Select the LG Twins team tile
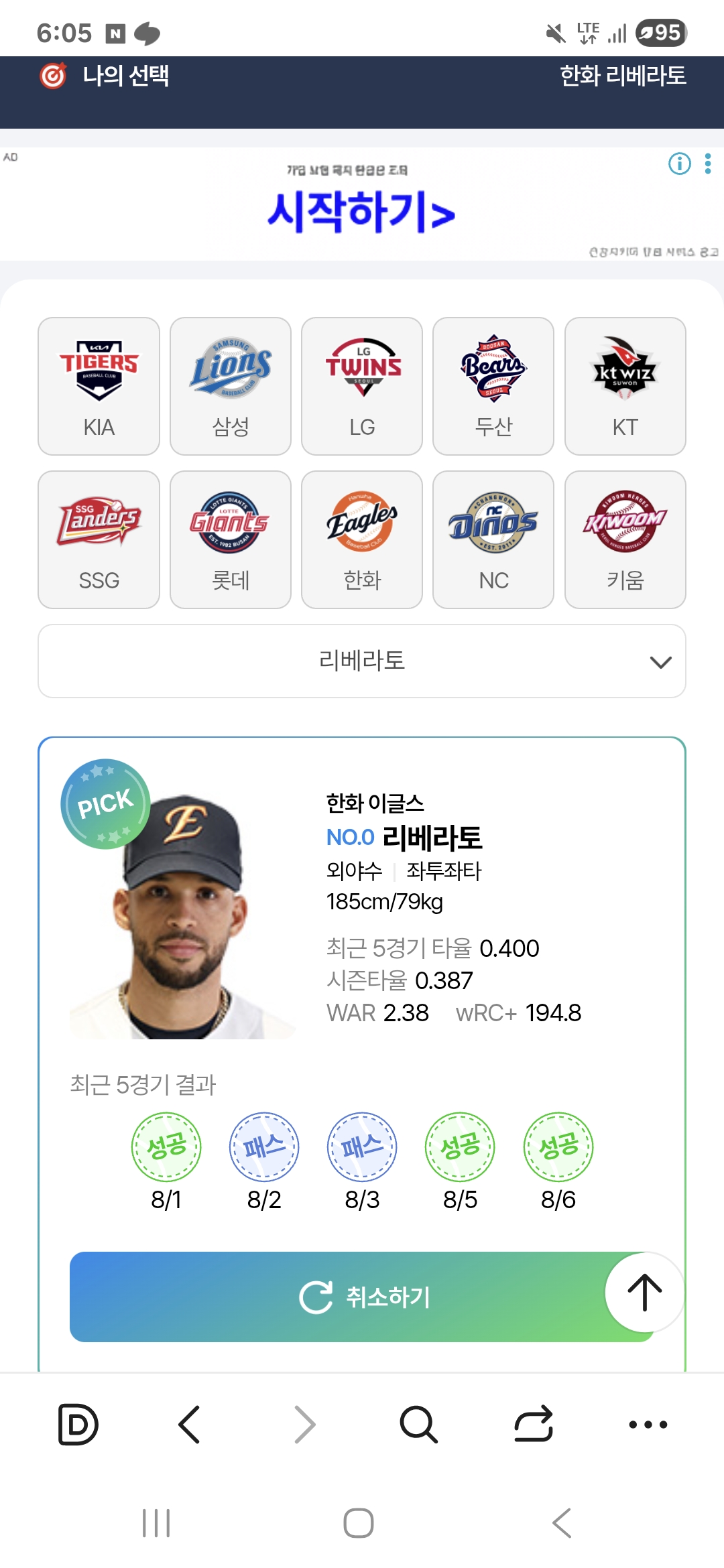This screenshot has height=1568, width=724. [362, 387]
